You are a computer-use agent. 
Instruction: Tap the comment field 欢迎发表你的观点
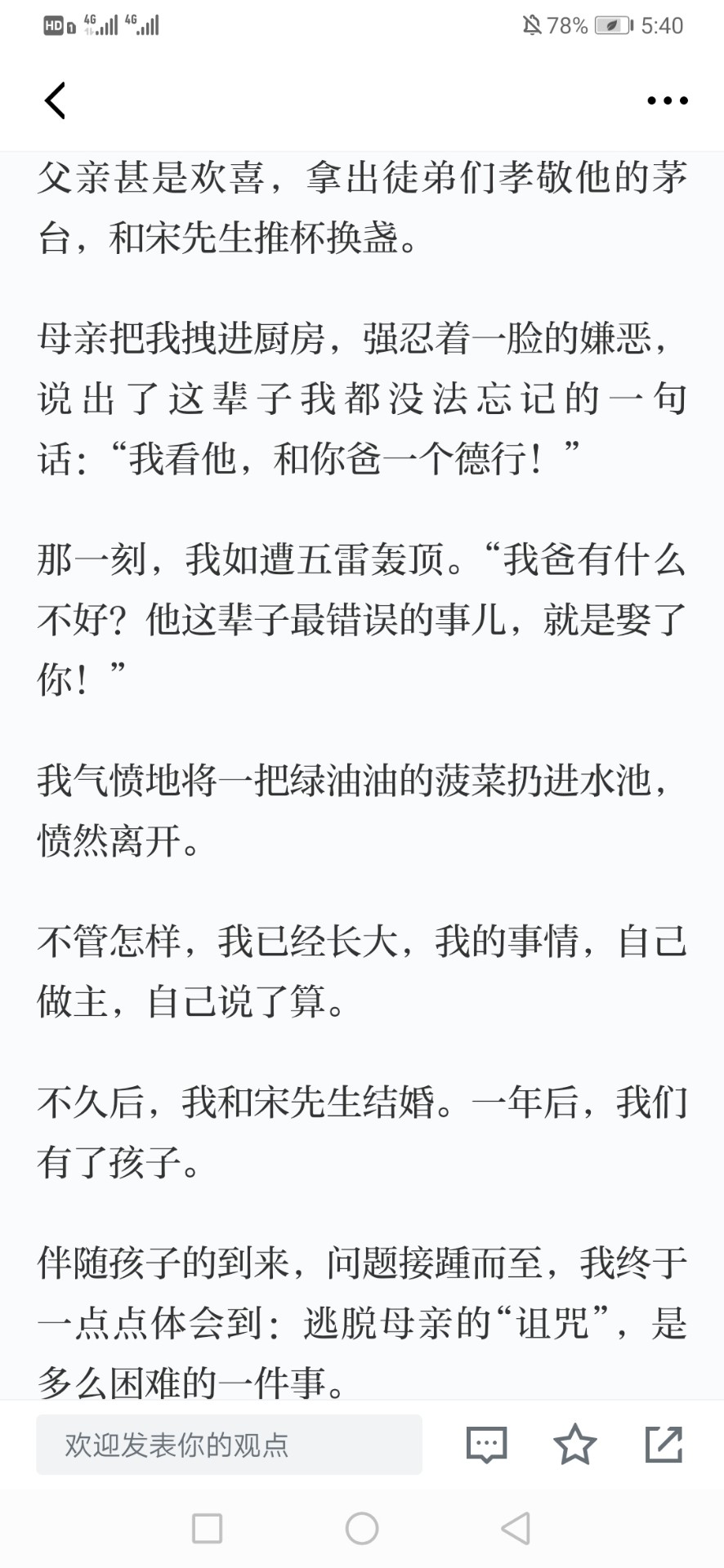tap(229, 1445)
